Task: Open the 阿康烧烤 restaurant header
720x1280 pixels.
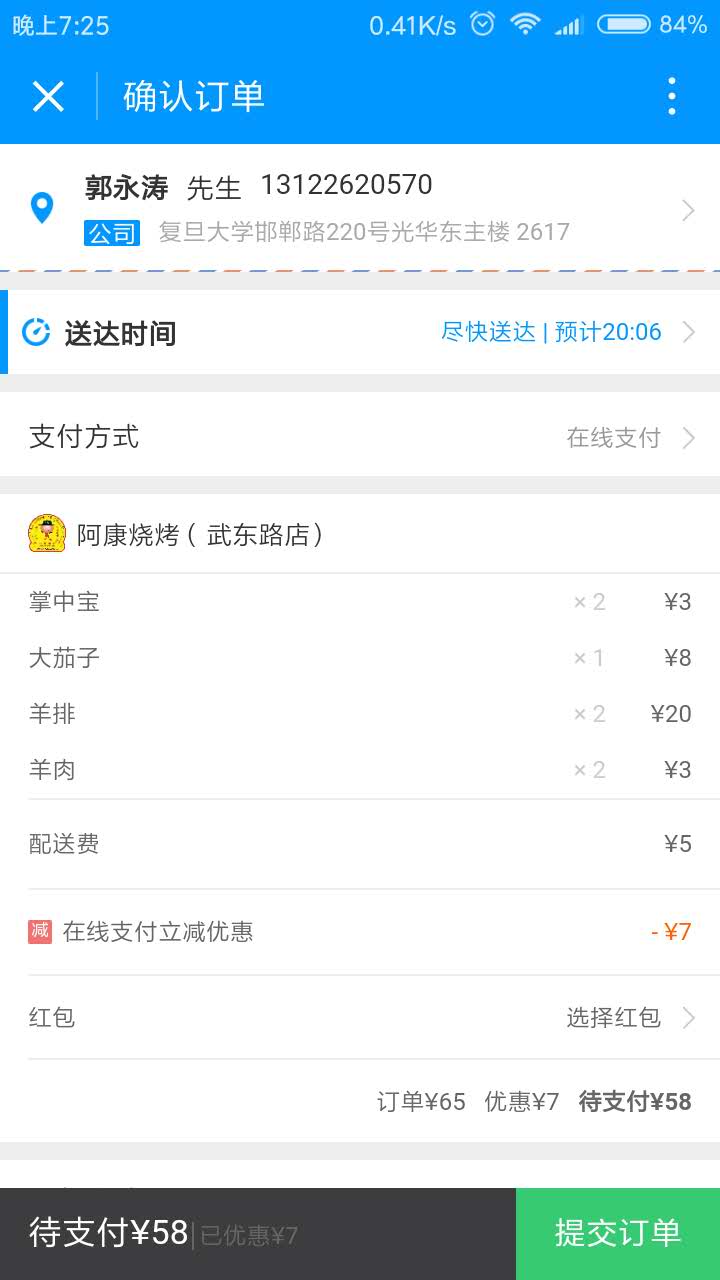Action: 200,535
